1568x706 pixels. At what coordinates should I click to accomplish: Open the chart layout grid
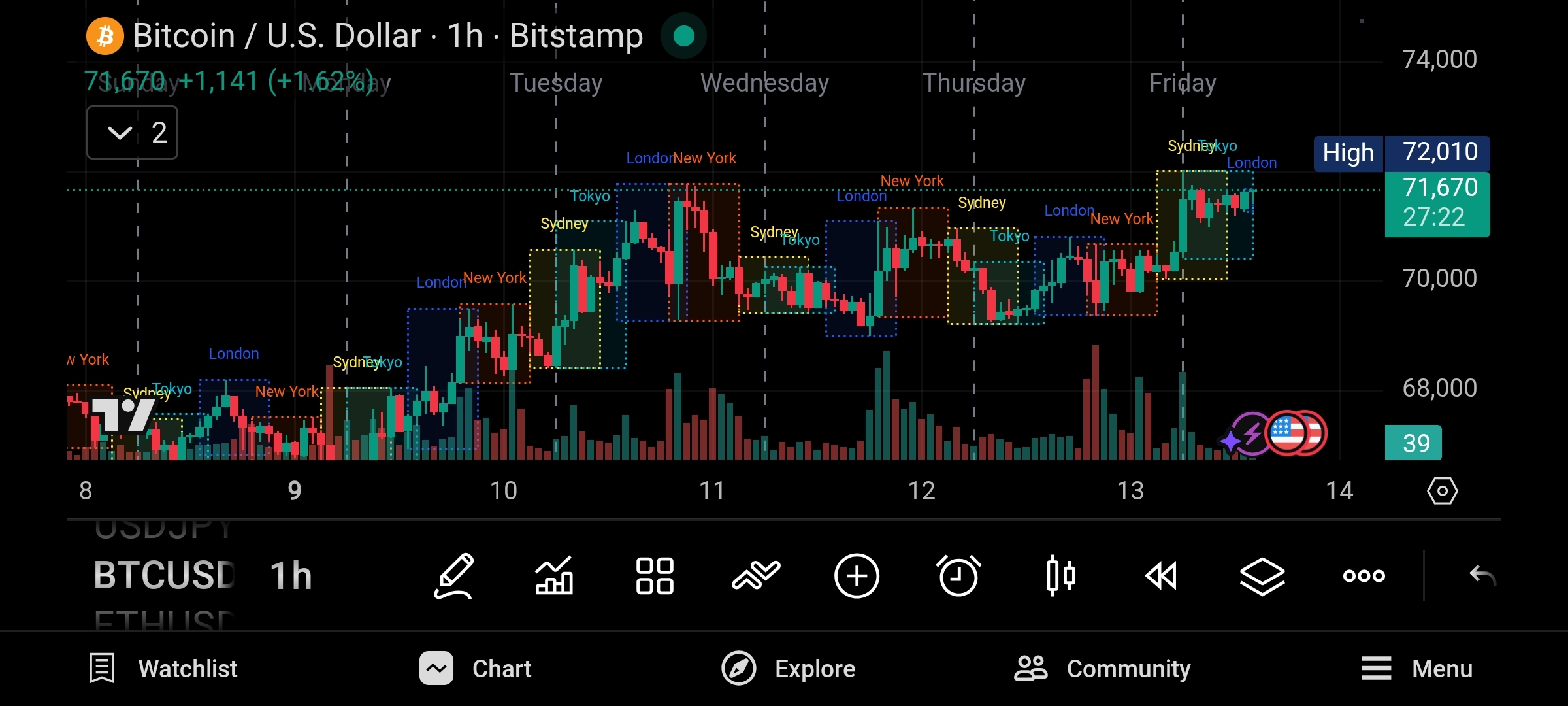[655, 576]
